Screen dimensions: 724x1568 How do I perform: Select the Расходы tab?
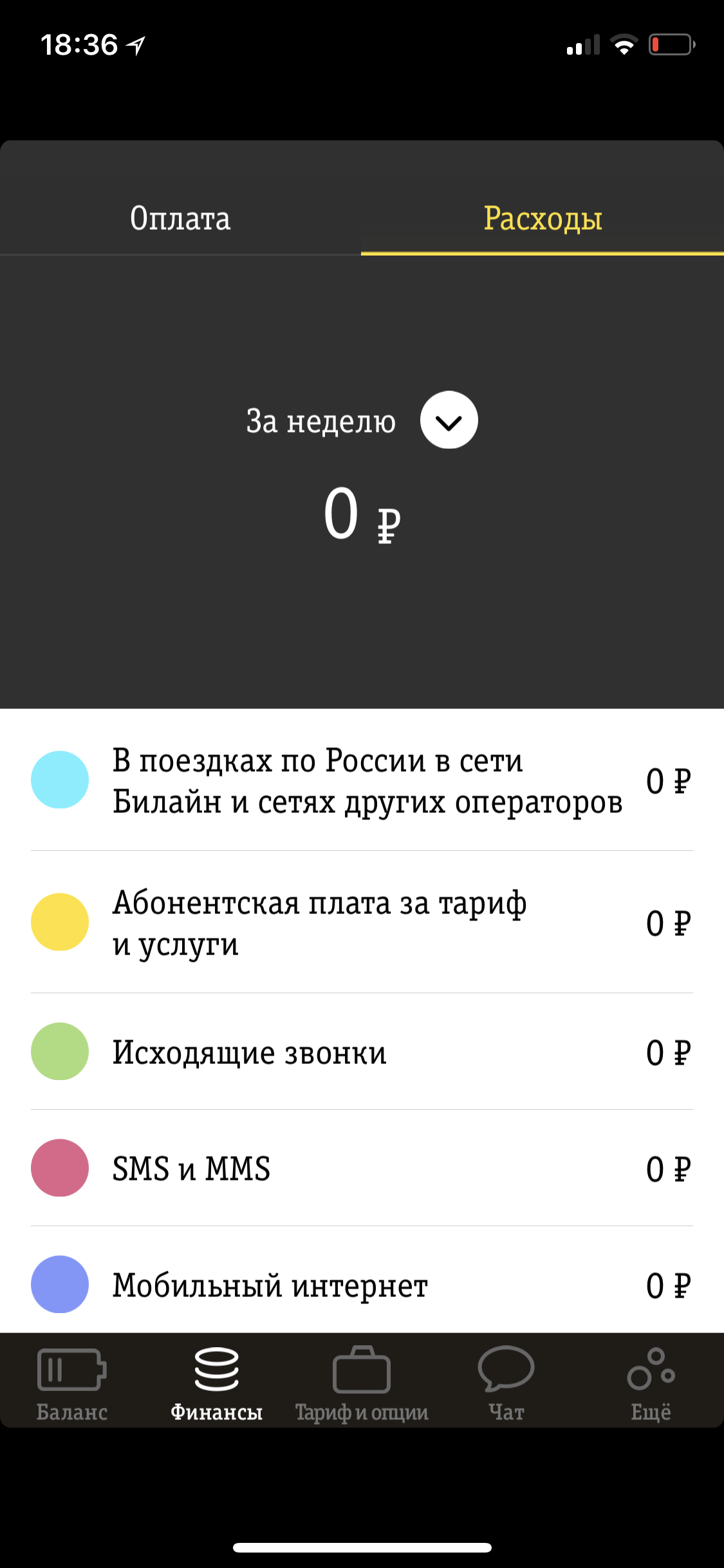(543, 218)
